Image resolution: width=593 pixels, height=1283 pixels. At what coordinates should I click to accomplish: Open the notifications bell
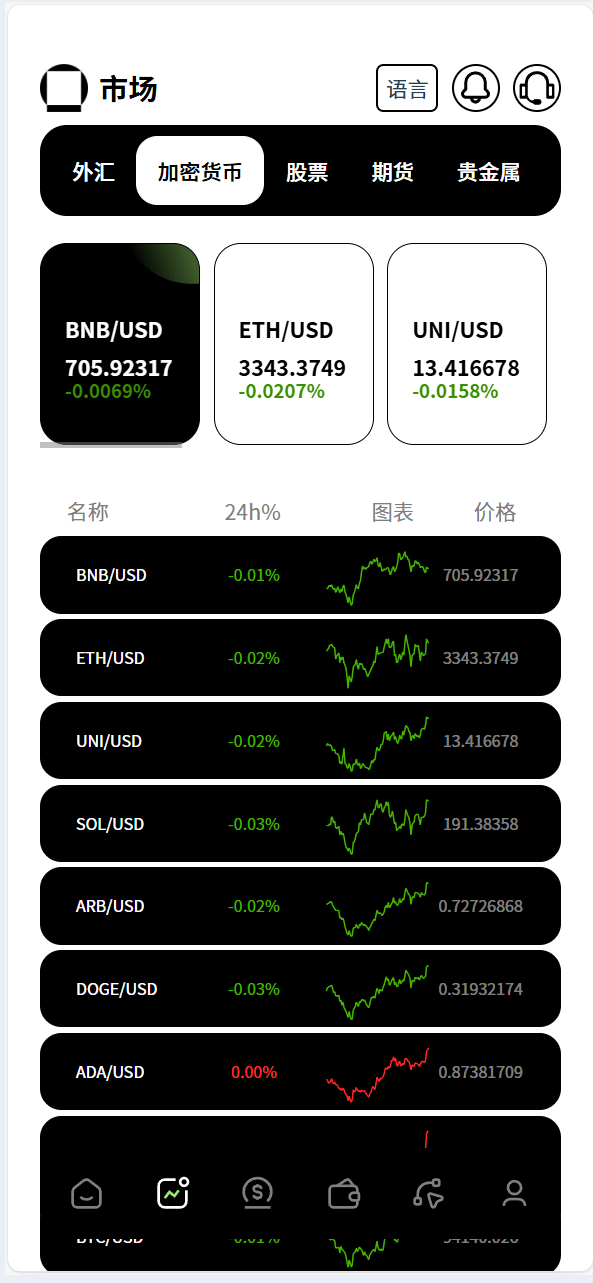(476, 88)
